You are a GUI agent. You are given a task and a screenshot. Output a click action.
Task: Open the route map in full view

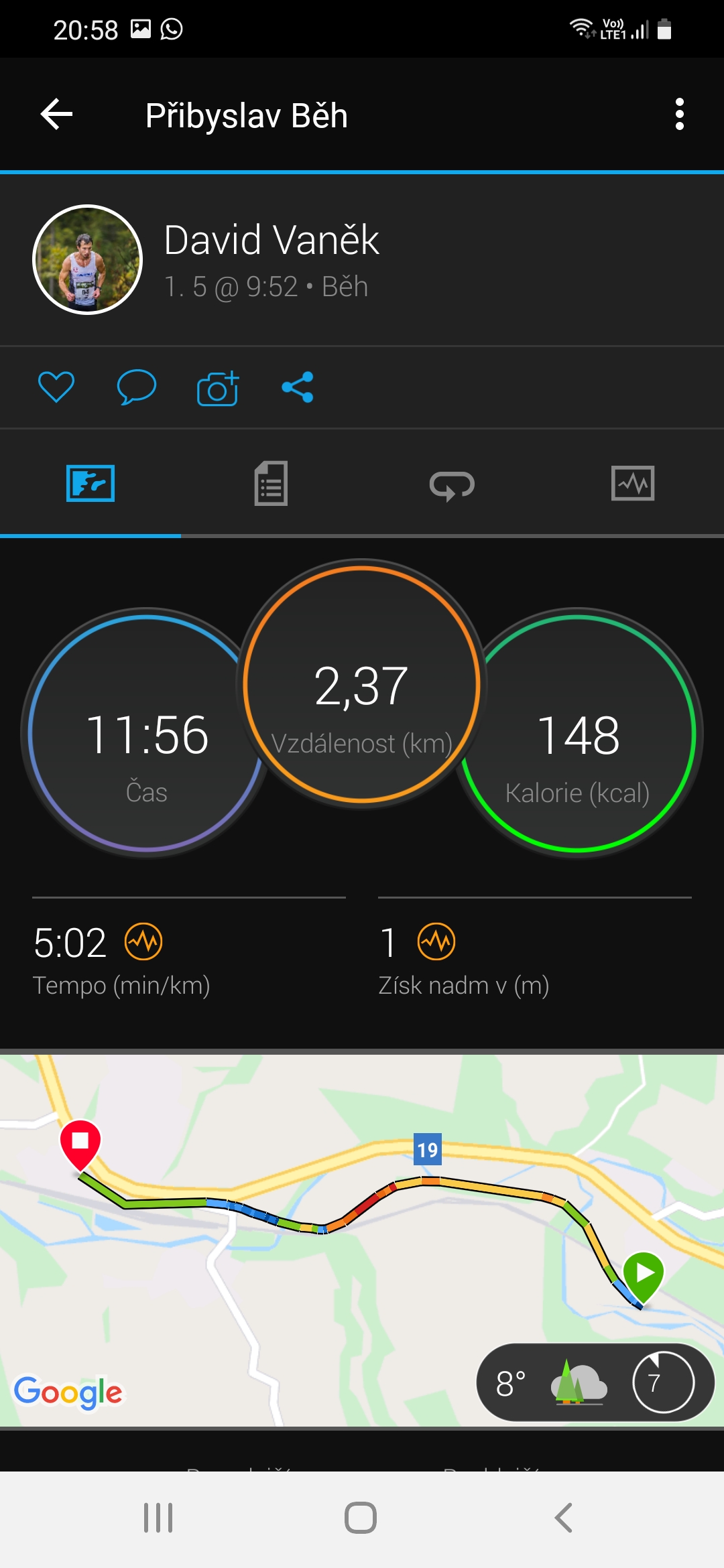(x=362, y=1240)
